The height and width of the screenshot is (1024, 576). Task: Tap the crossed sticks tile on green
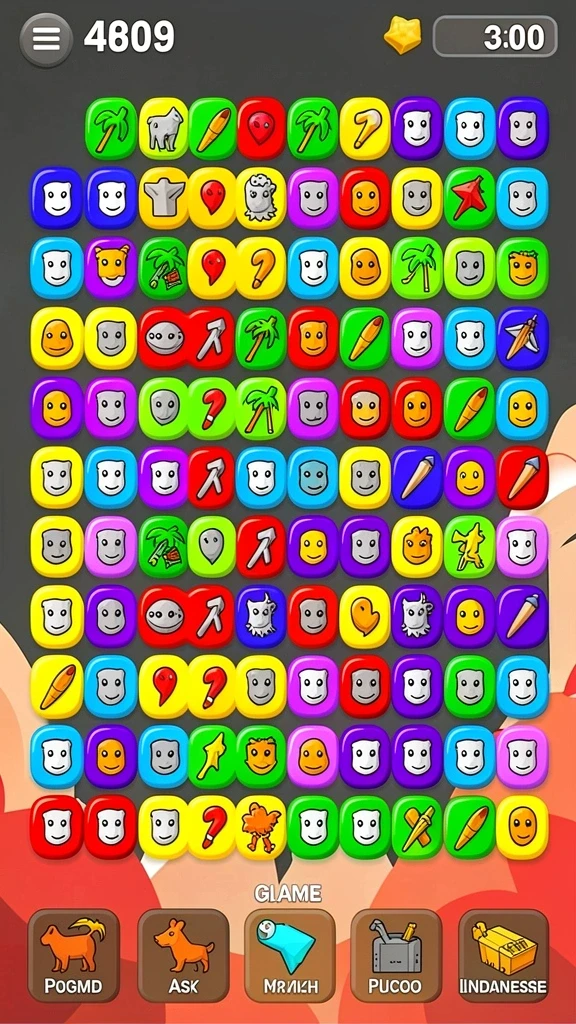tap(417, 827)
